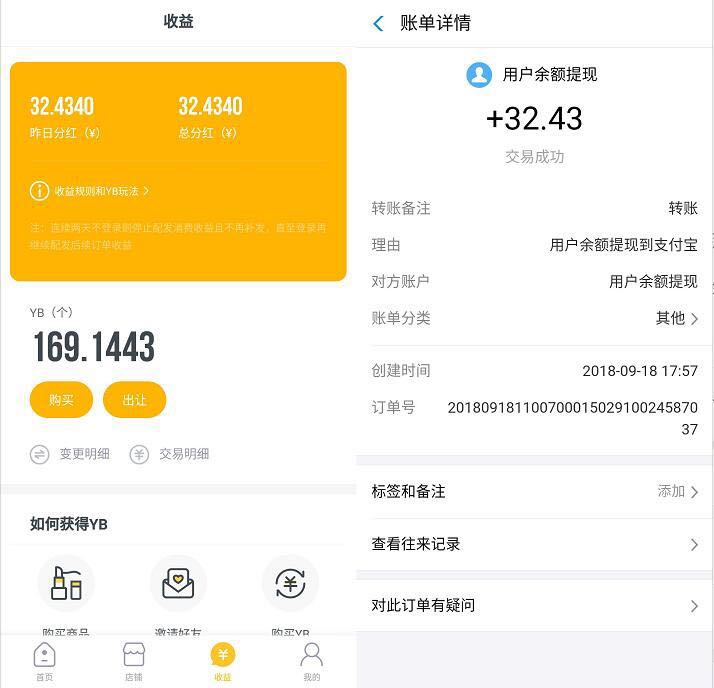Image resolution: width=714 pixels, height=688 pixels.
Task: Switch to the 我的 tab
Action: tap(311, 661)
